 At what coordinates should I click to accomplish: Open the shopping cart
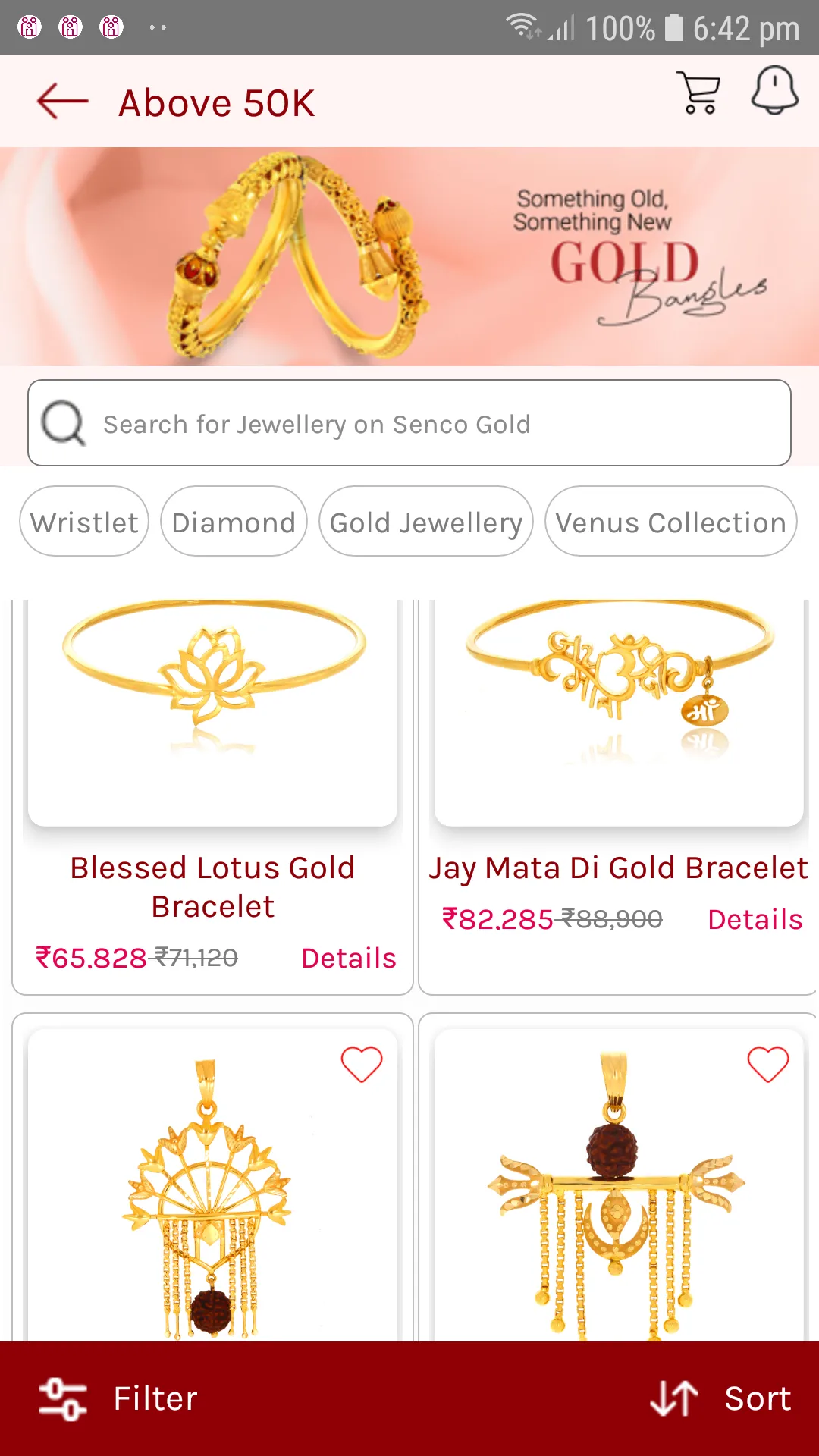click(x=698, y=93)
